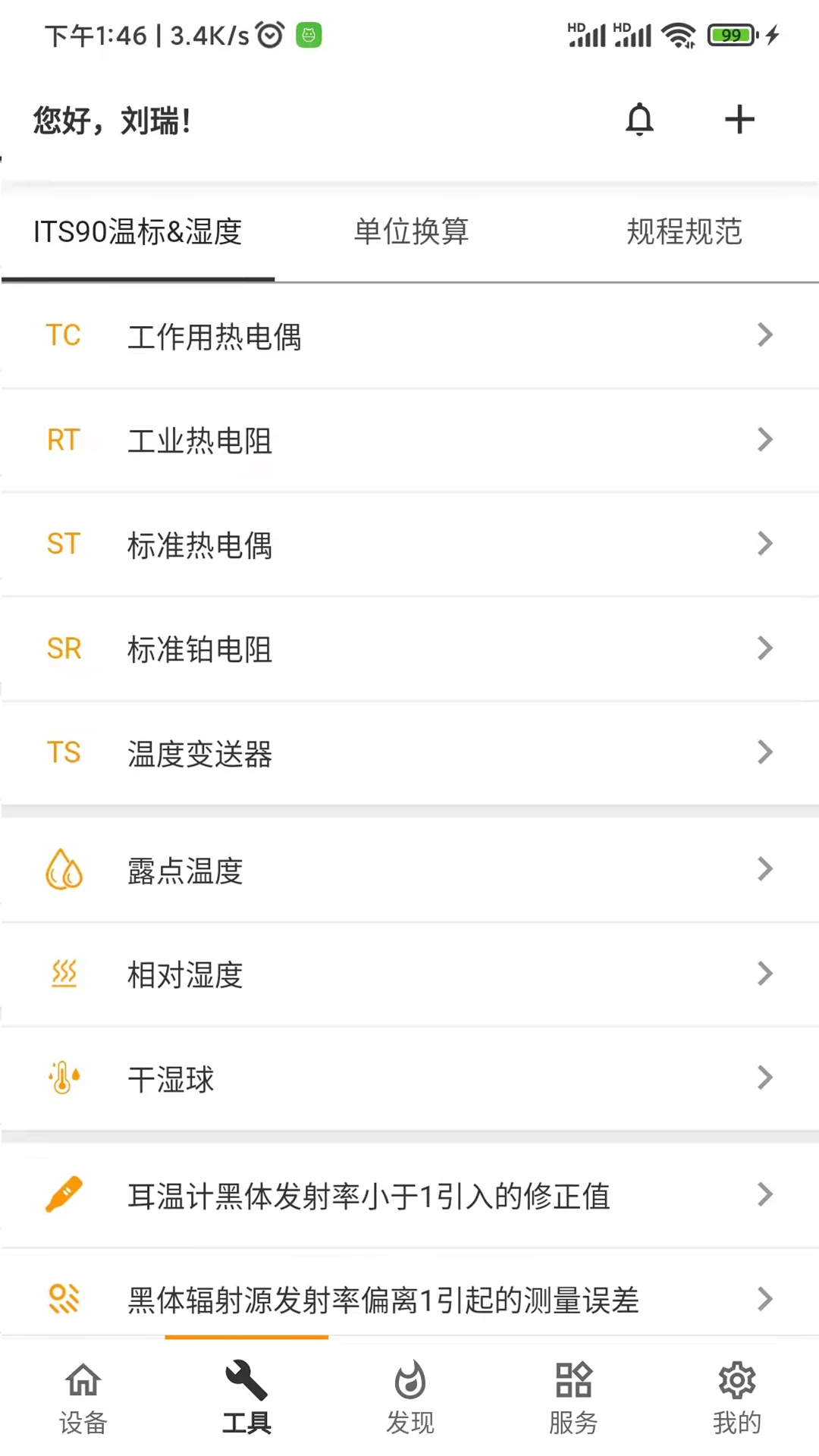Expand the ST 标准热电偶 row chevron

click(x=764, y=544)
